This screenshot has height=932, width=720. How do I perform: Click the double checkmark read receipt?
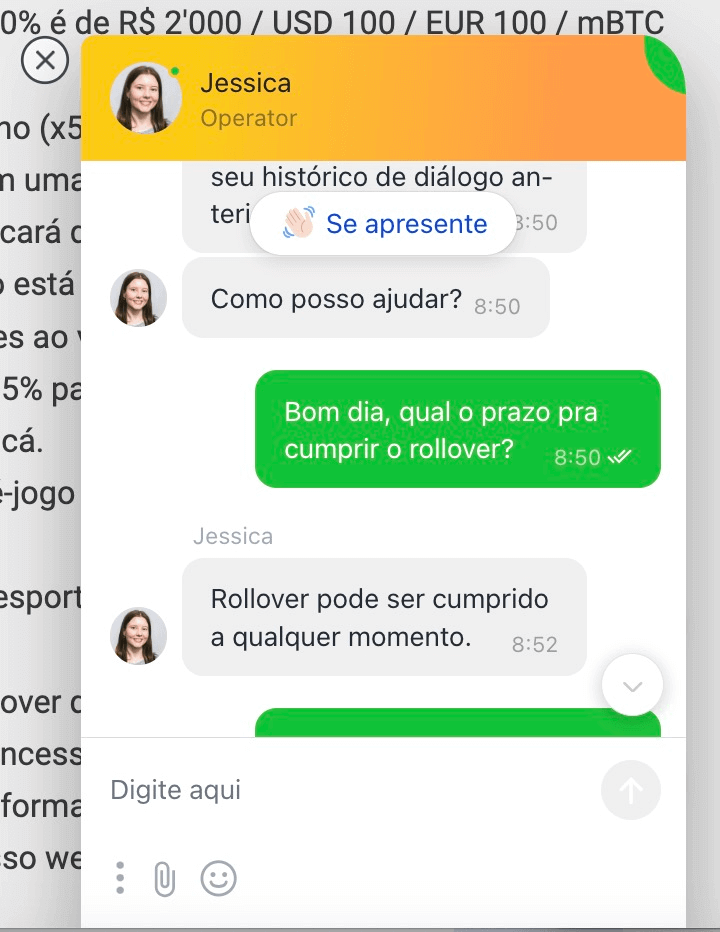pos(620,455)
